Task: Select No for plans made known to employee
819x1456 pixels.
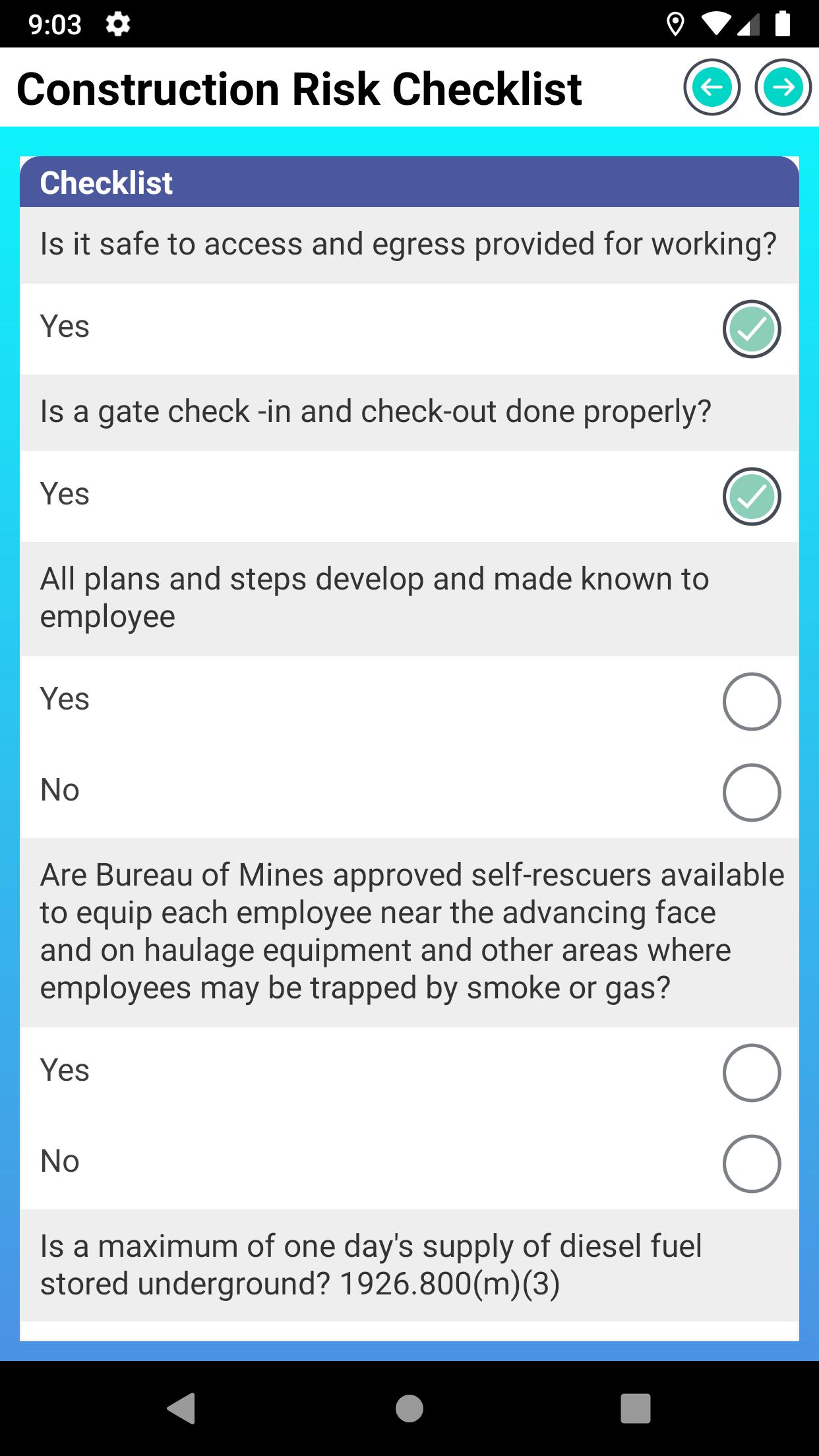Action: [752, 792]
